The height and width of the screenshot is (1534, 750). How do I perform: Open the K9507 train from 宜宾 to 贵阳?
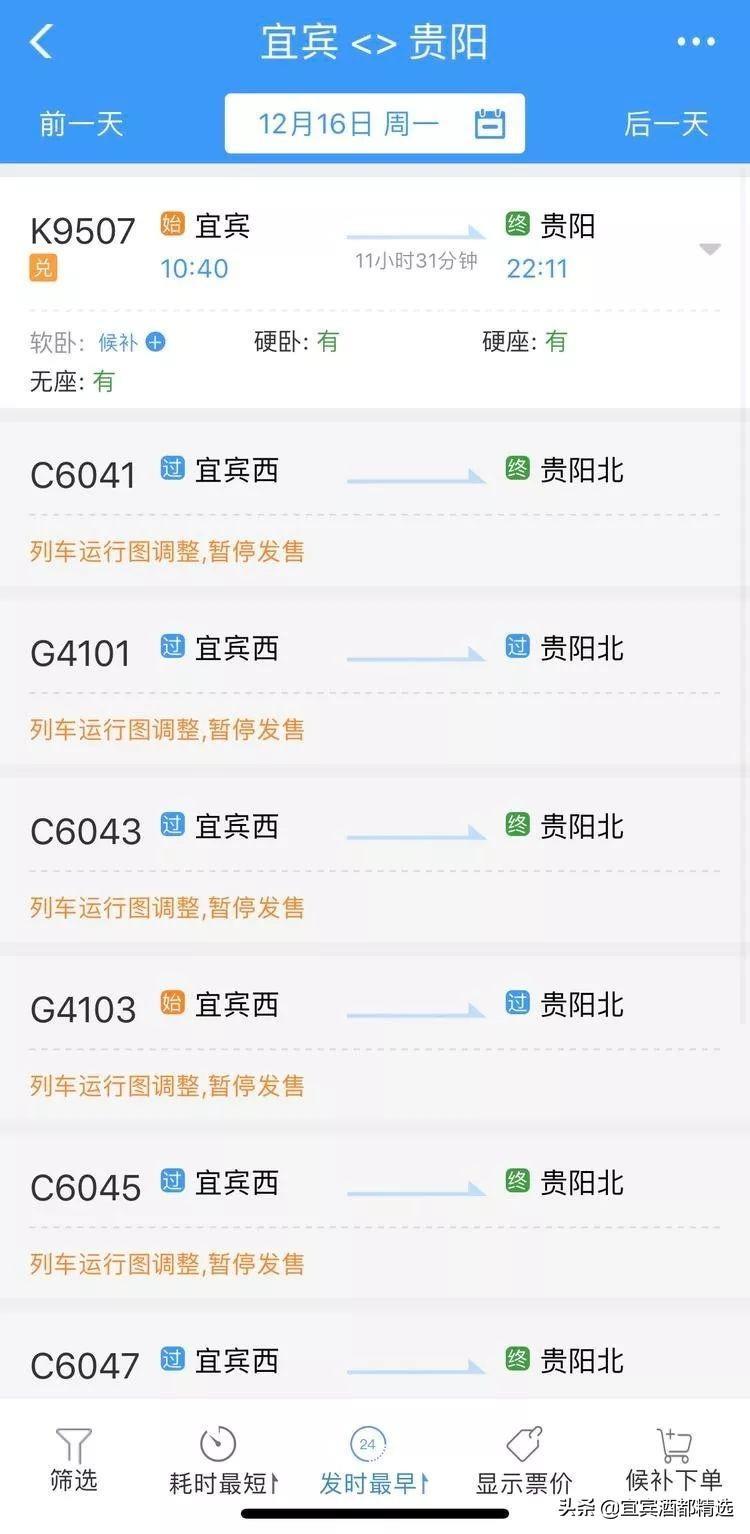(x=375, y=248)
